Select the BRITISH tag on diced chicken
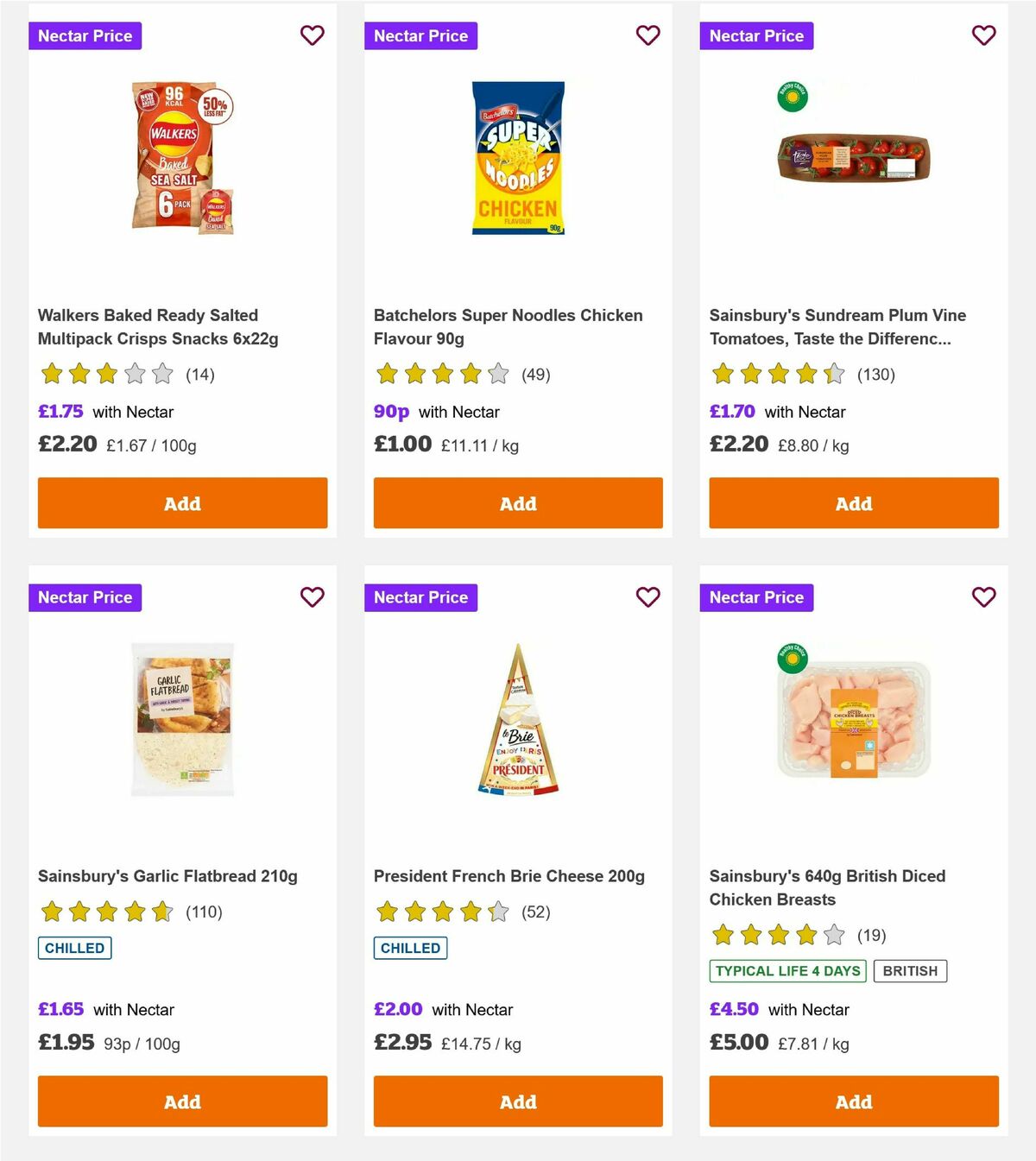The width and height of the screenshot is (1036, 1161). [910, 970]
